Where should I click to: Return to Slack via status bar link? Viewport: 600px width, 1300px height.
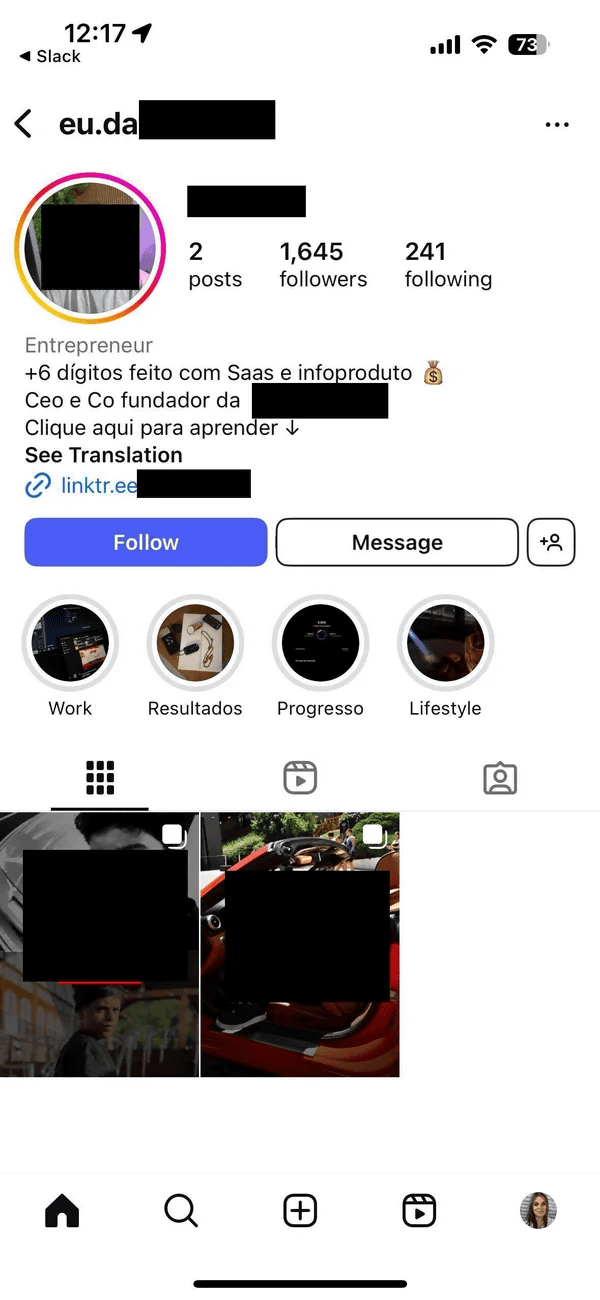coord(50,57)
